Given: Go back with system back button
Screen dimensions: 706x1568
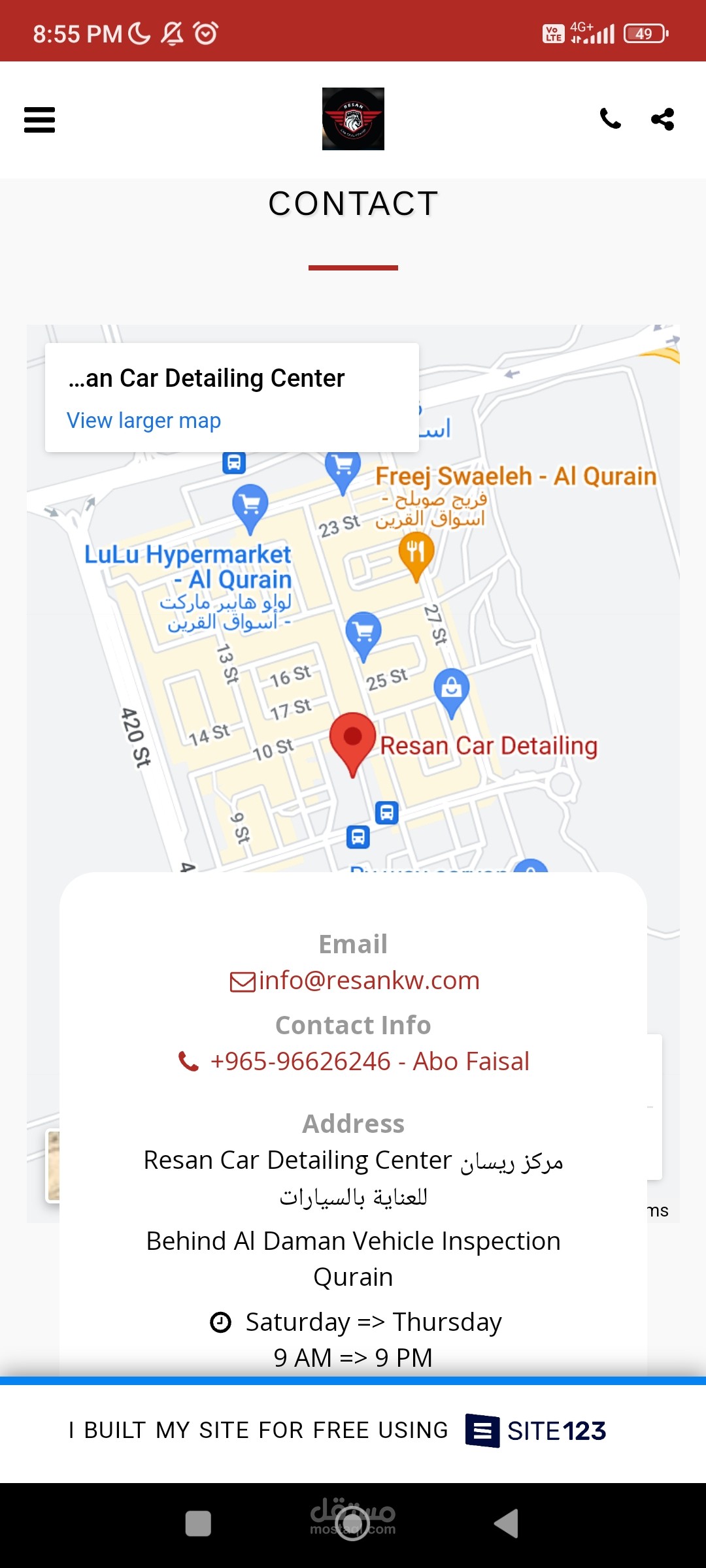Looking at the screenshot, I should 507,1524.
